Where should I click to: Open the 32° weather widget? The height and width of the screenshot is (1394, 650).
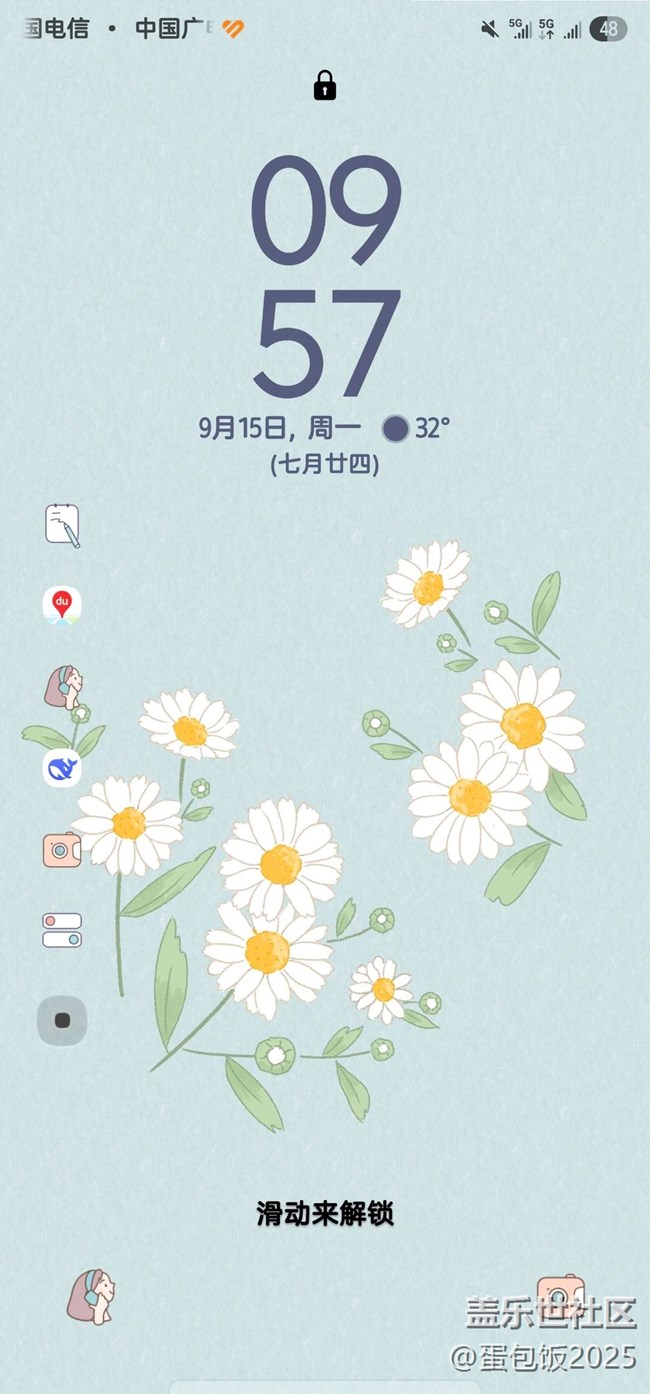click(416, 429)
